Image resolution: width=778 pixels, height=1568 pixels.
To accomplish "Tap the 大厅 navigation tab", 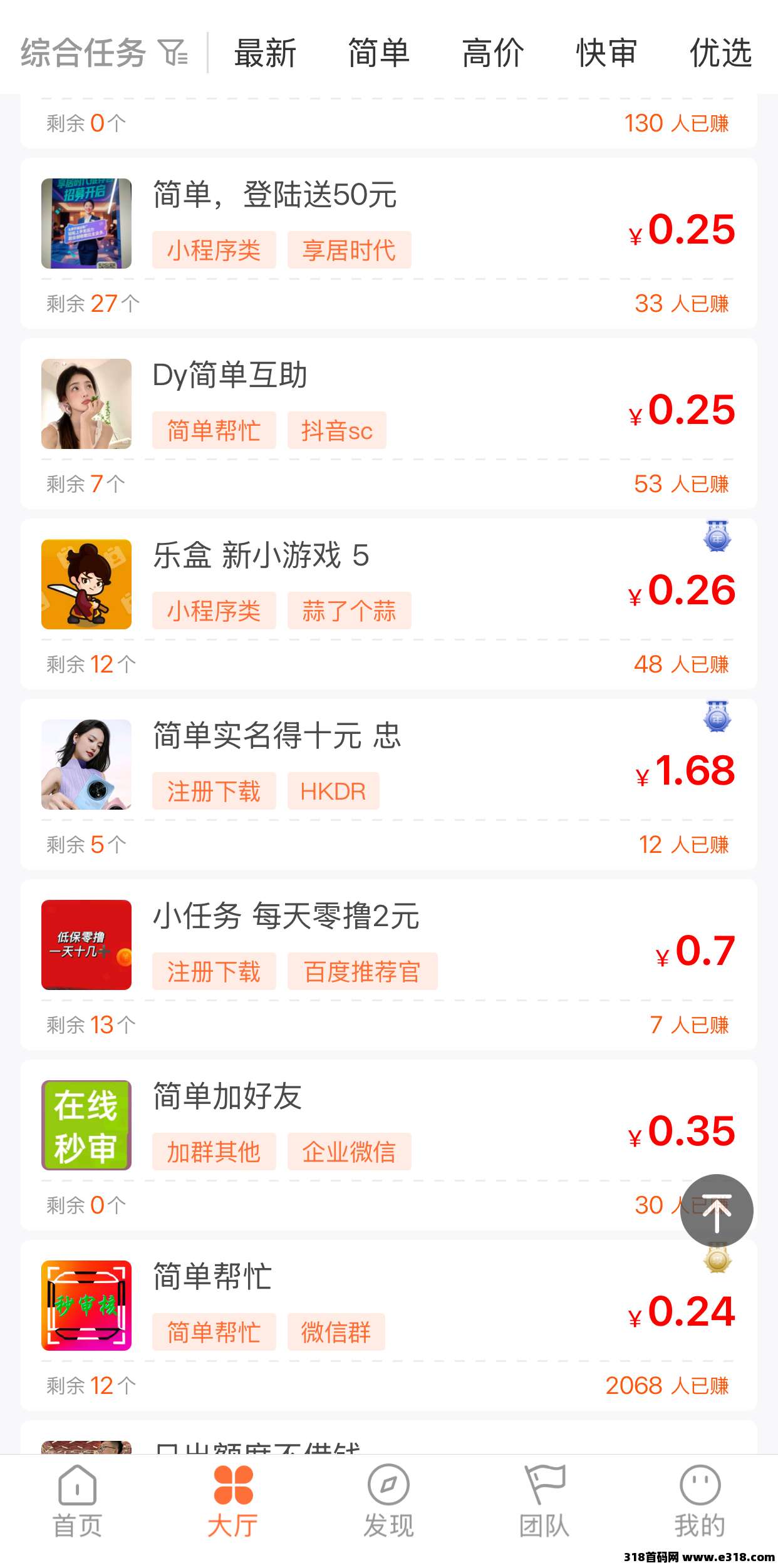I will [x=233, y=1500].
